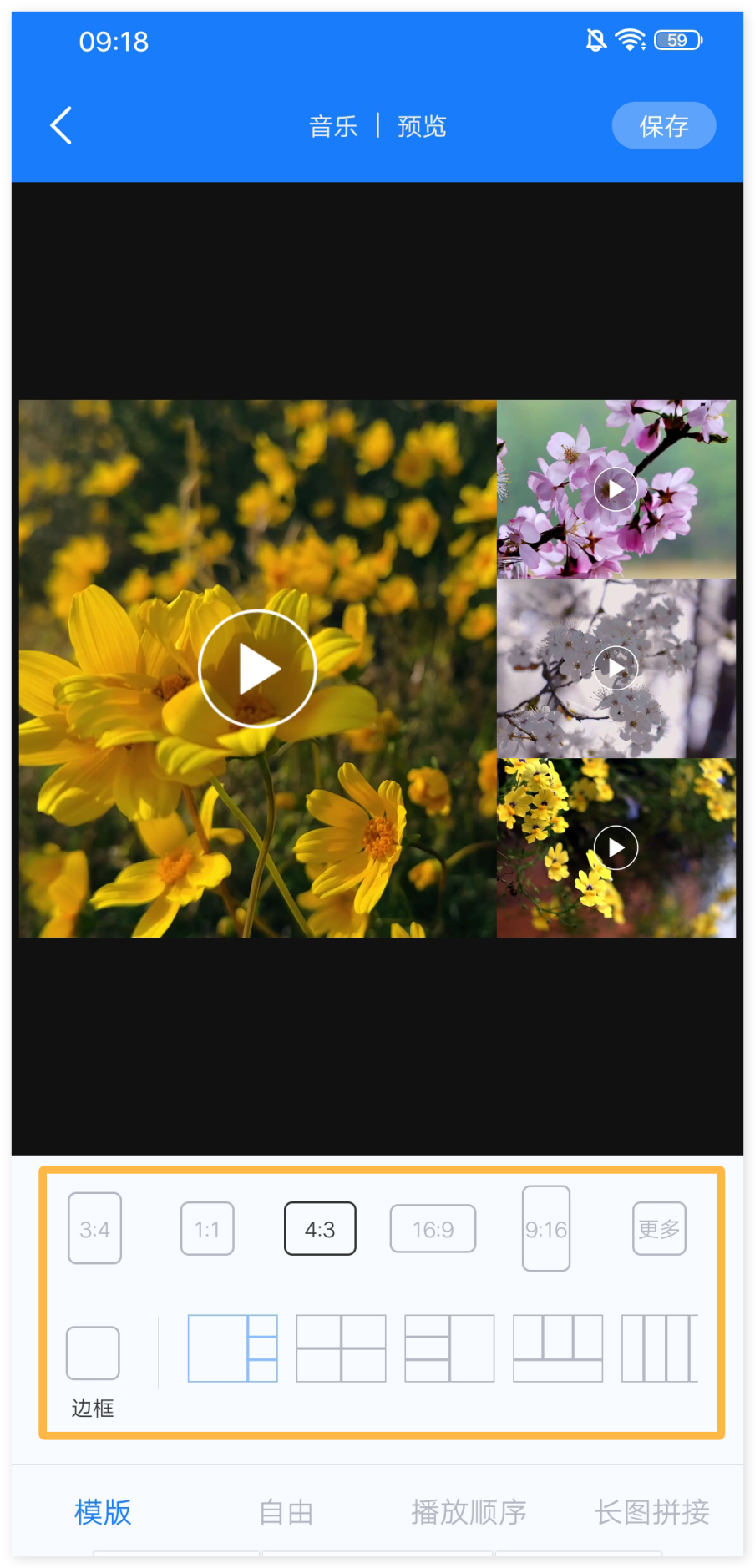Select the 3:4 aspect ratio

click(95, 1228)
